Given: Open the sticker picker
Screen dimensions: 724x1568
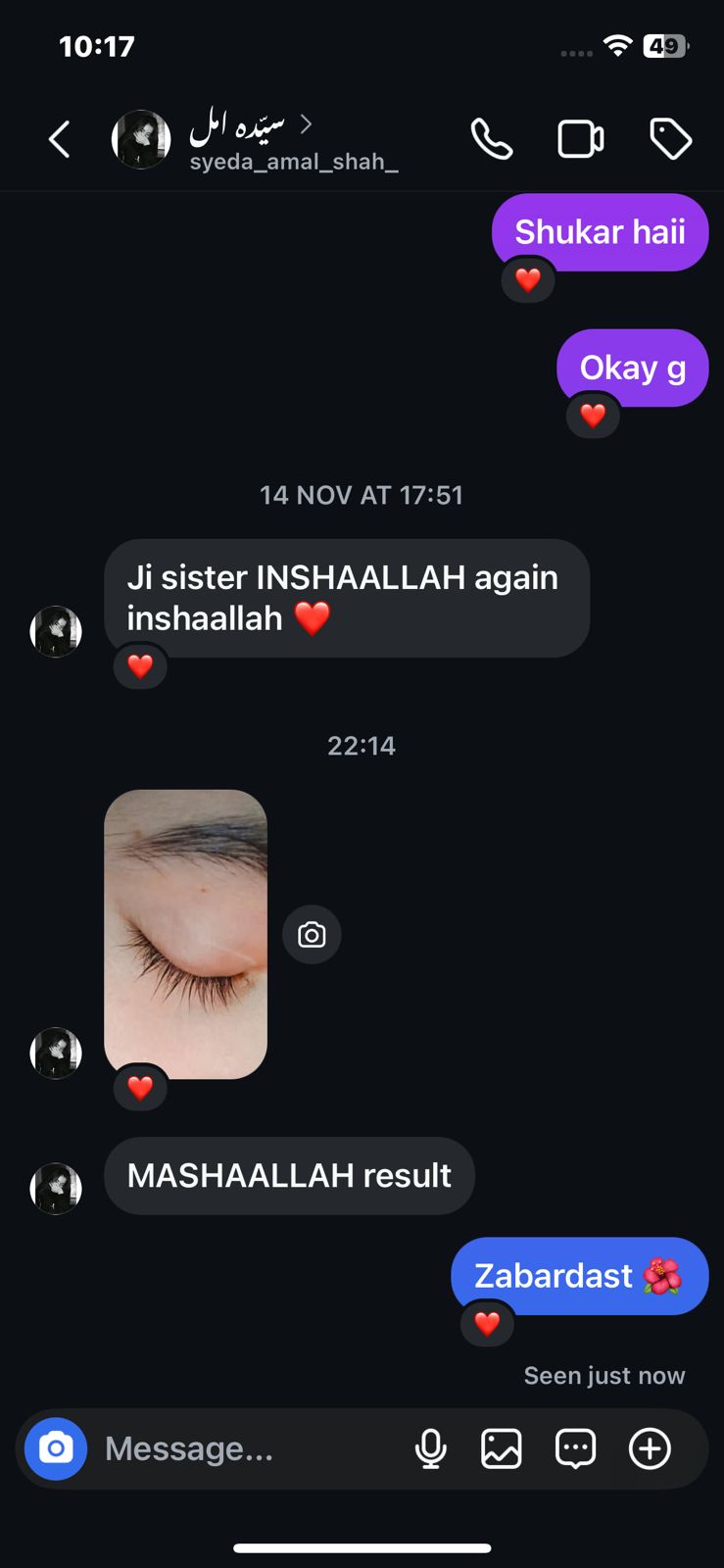Looking at the screenshot, I should tap(576, 1448).
